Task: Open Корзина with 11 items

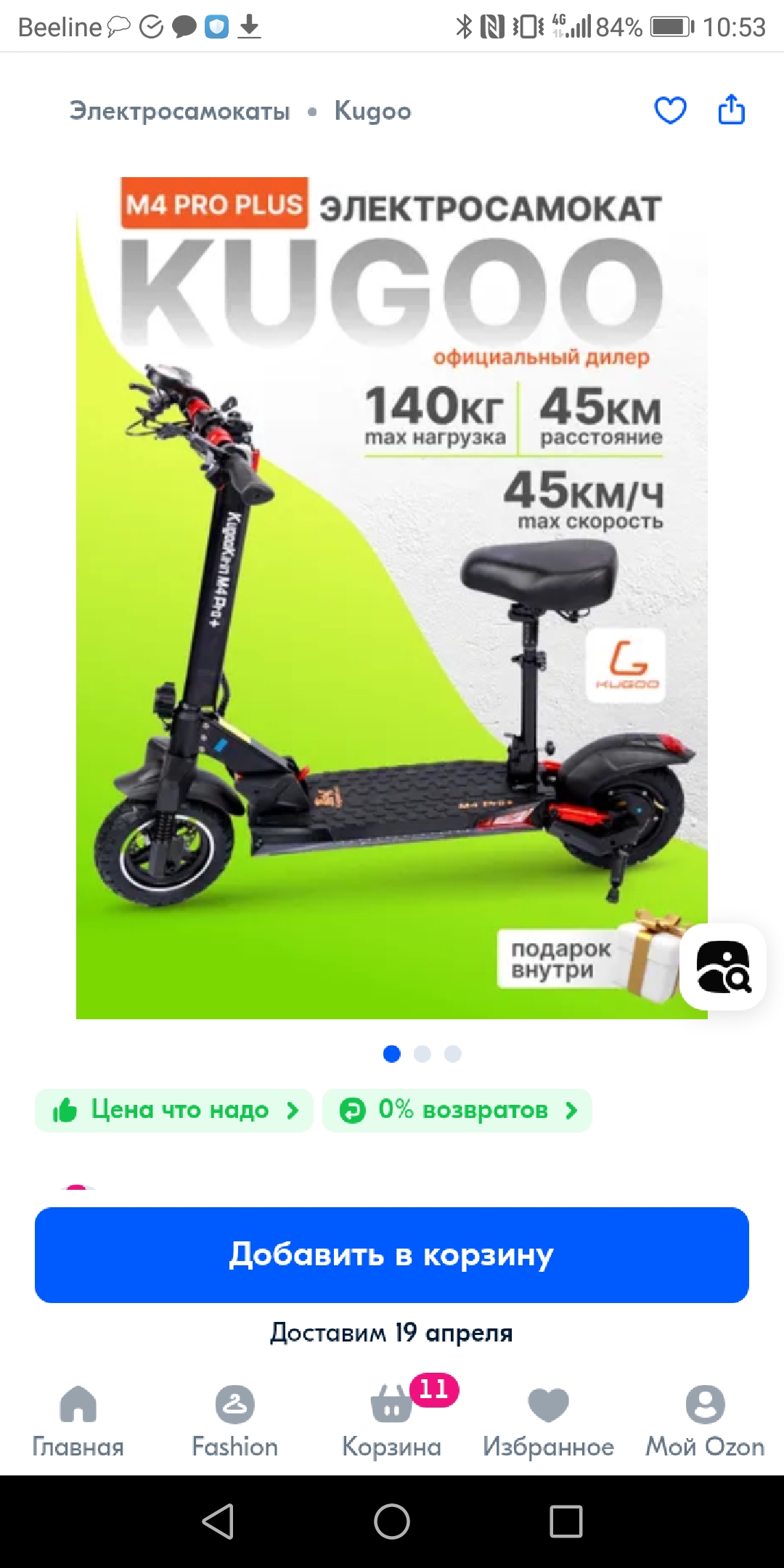Action: (x=392, y=1422)
